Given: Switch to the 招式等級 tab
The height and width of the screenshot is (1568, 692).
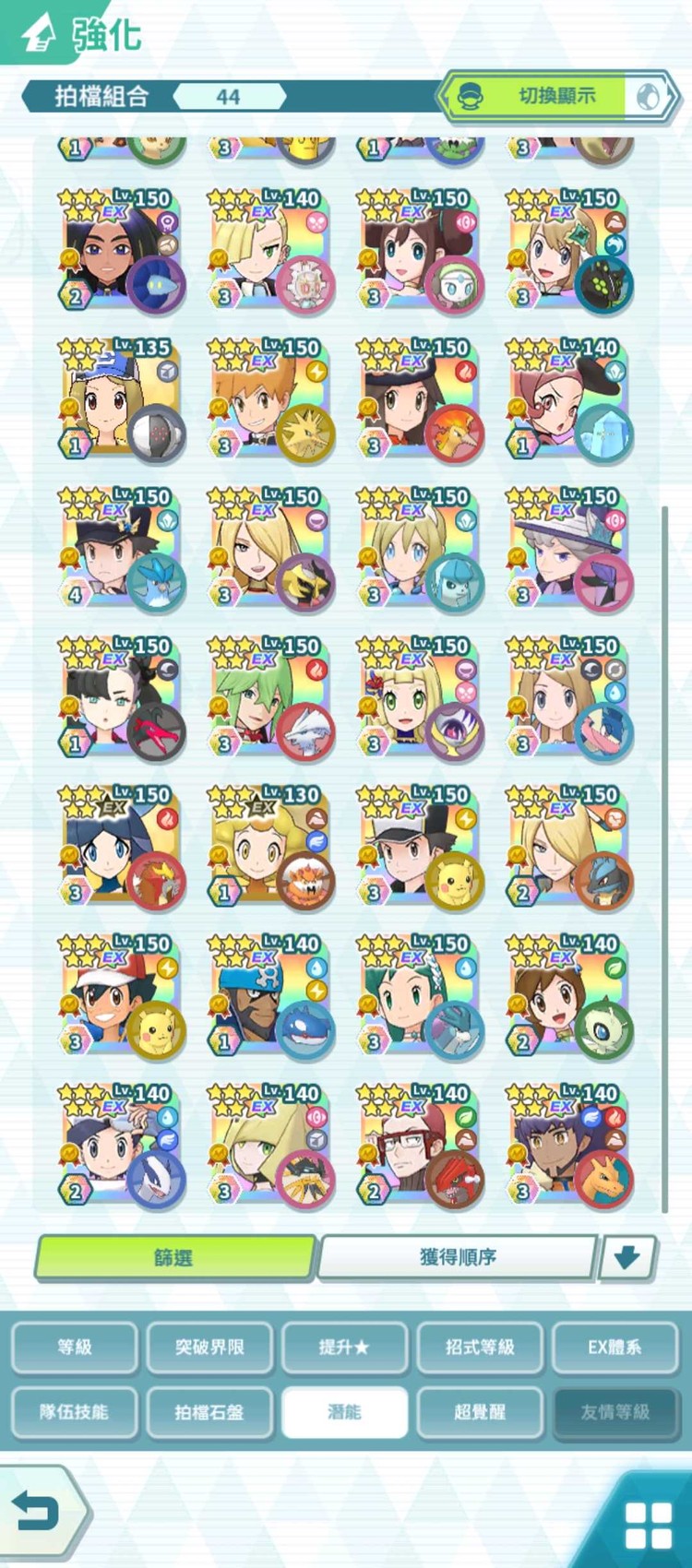Looking at the screenshot, I should pos(480,1347).
